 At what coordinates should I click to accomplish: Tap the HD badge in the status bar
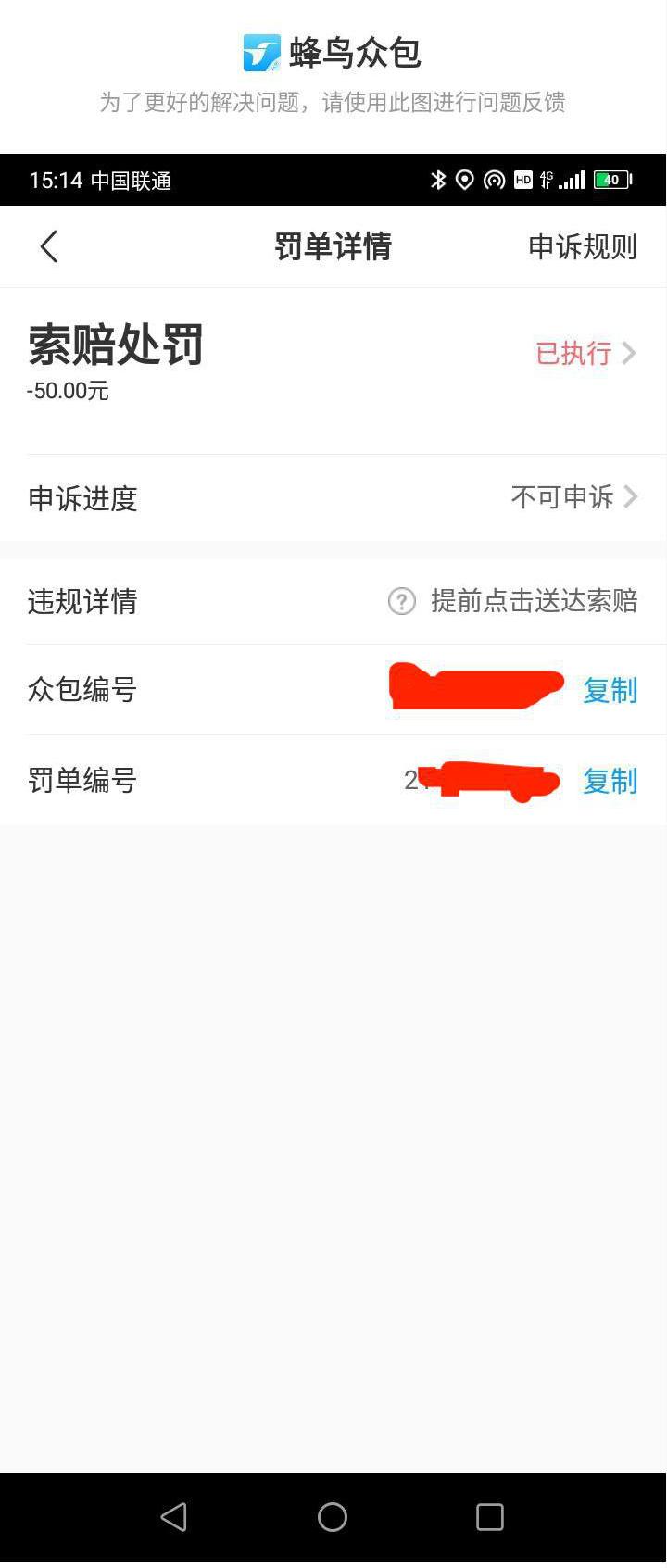[521, 180]
